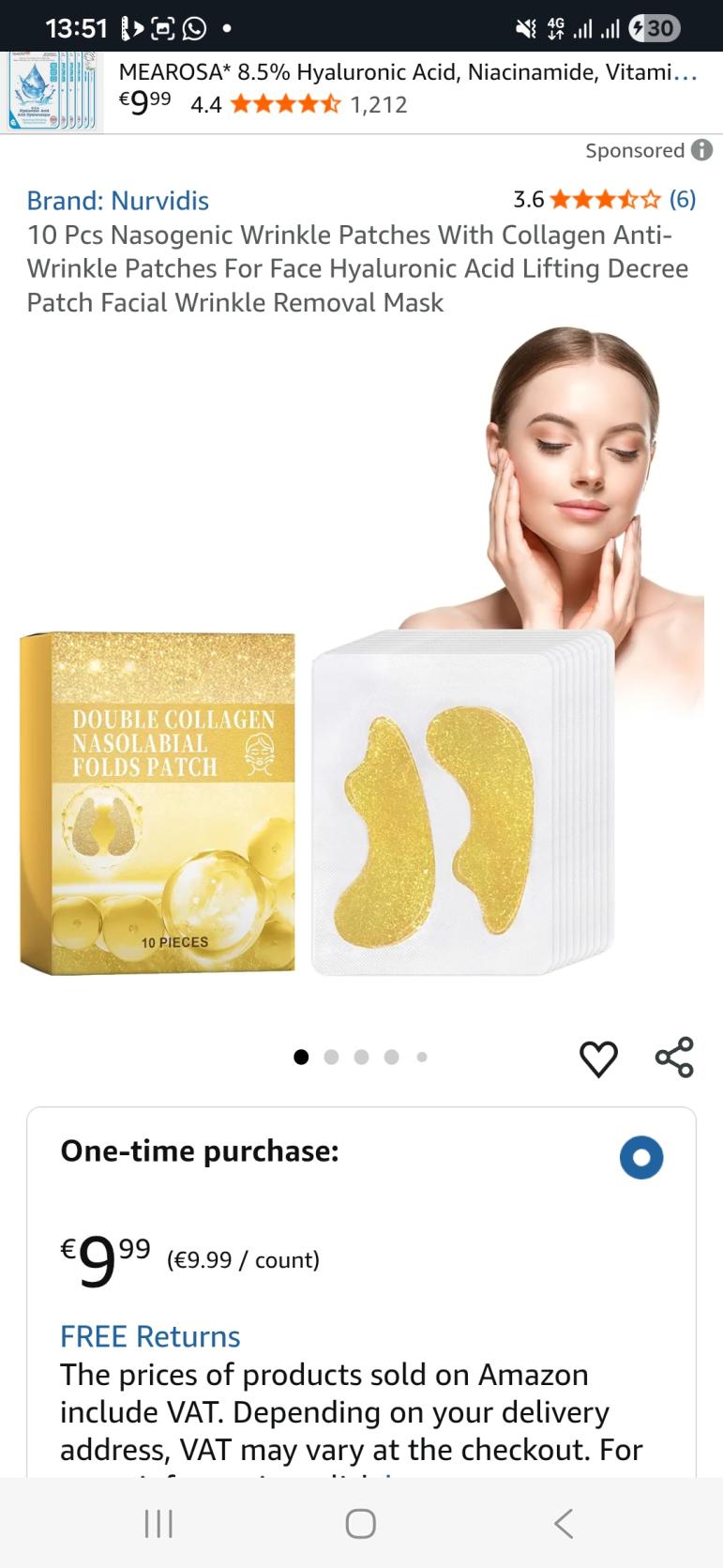Add product to wish list with heart
The width and height of the screenshot is (723, 1568).
(598, 1058)
